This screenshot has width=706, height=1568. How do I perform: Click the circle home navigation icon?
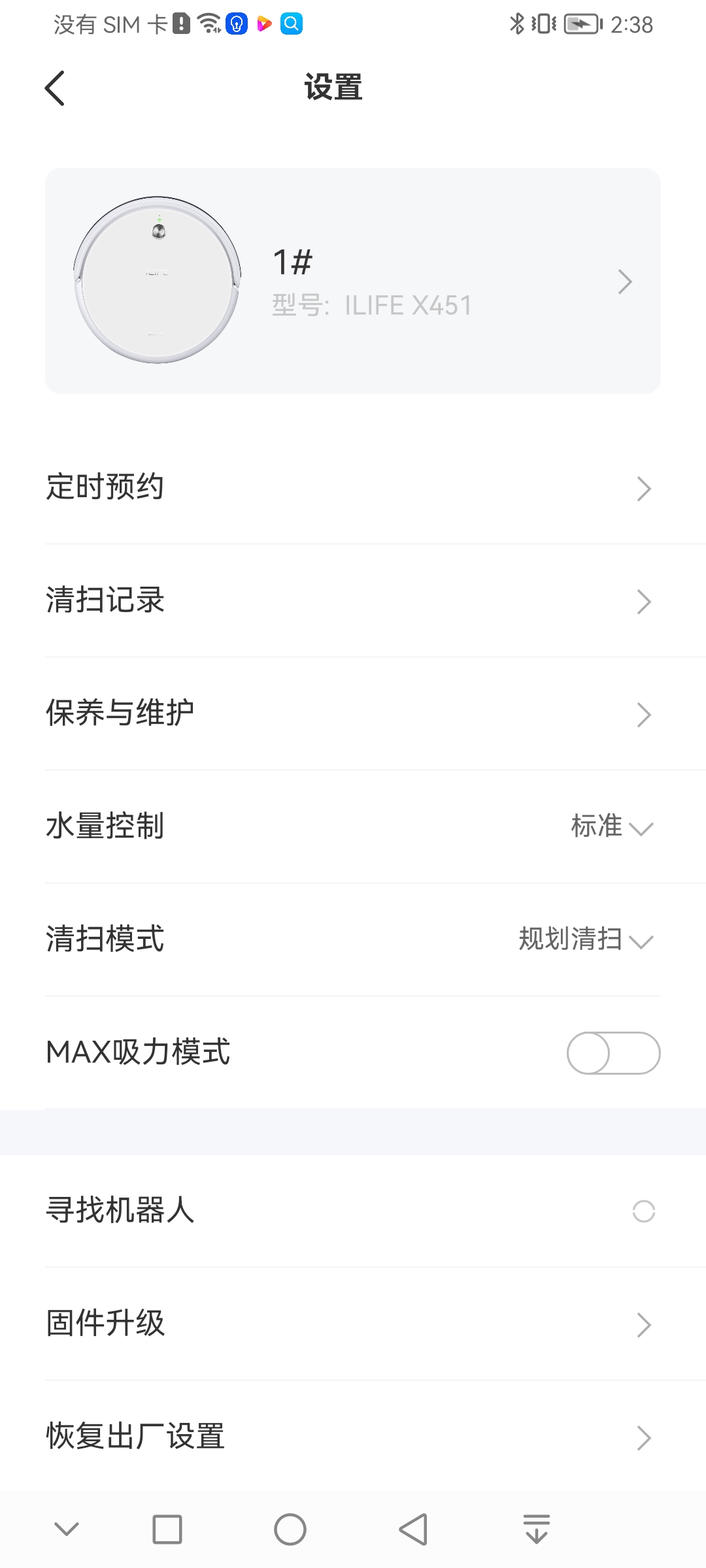pos(290,1529)
